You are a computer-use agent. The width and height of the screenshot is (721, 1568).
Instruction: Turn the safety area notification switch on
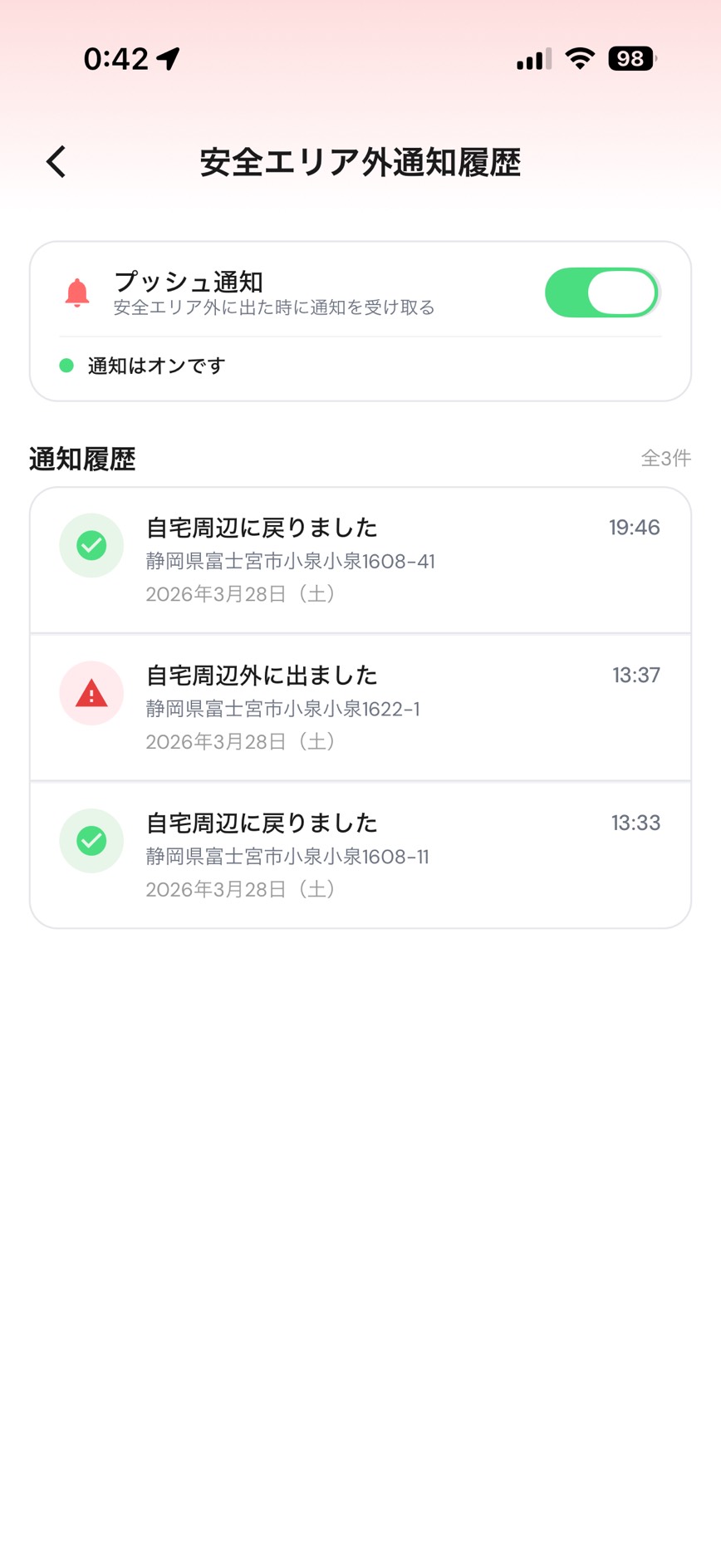(601, 292)
